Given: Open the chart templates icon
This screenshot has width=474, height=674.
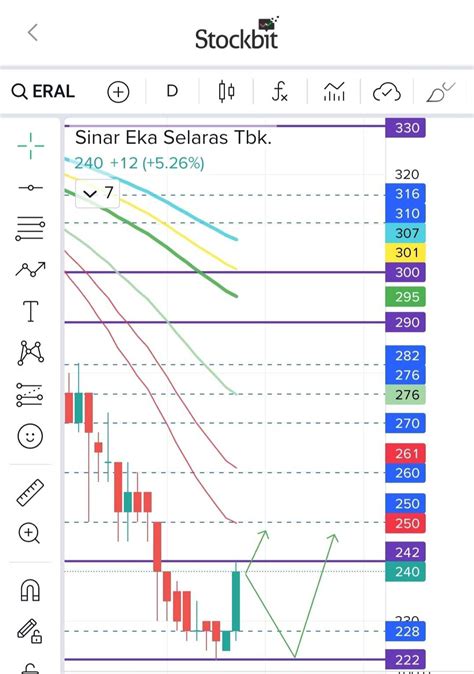Looking at the screenshot, I should (334, 92).
